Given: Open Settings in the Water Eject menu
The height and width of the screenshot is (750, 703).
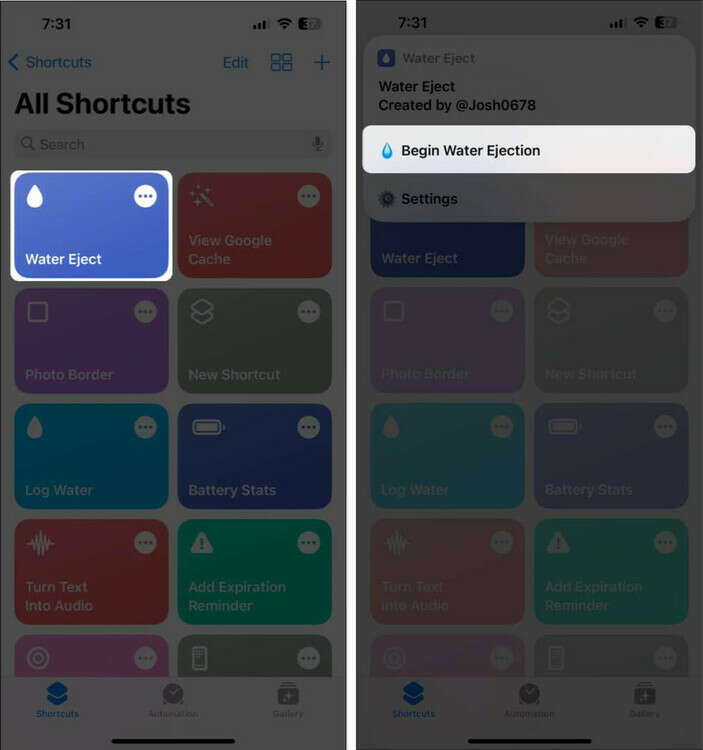Looking at the screenshot, I should [x=428, y=199].
